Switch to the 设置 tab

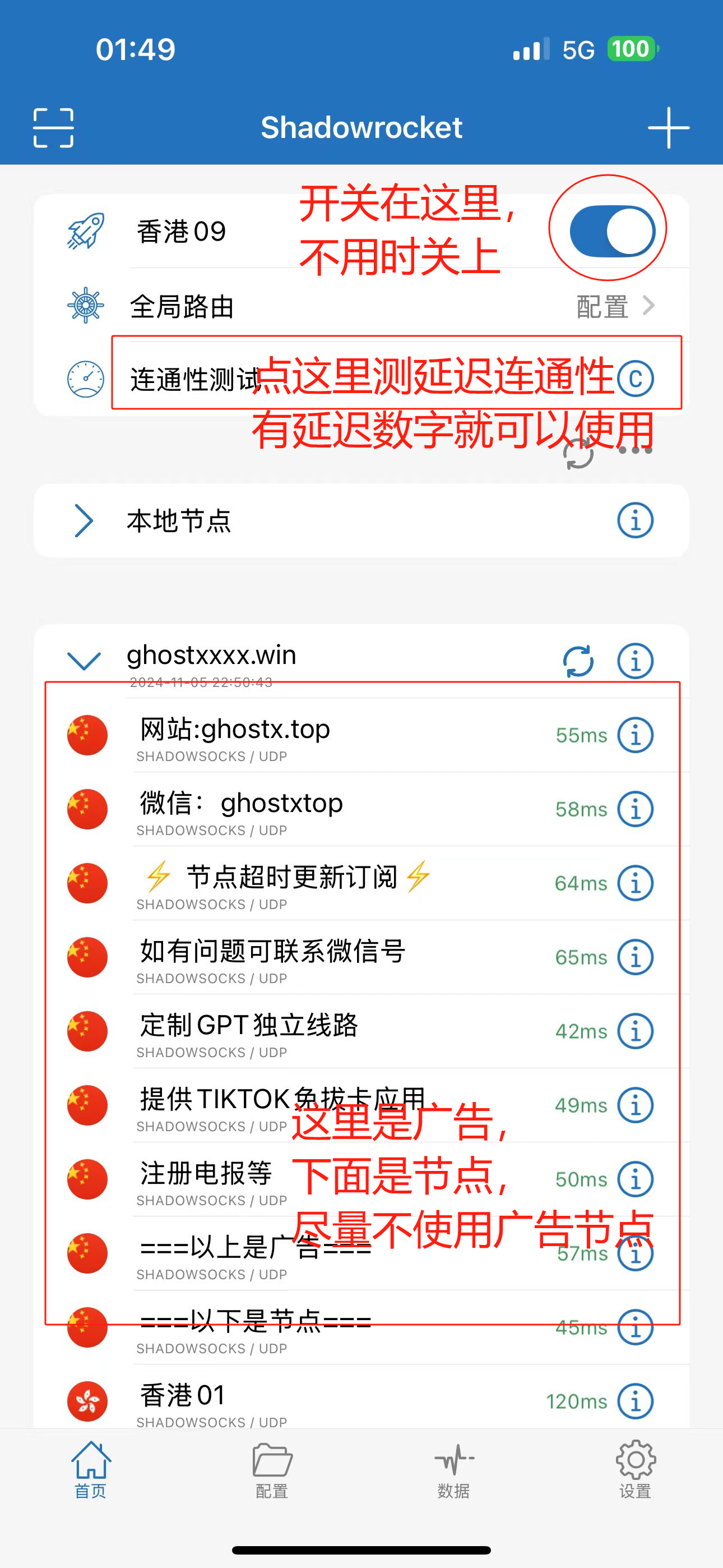(x=635, y=1469)
